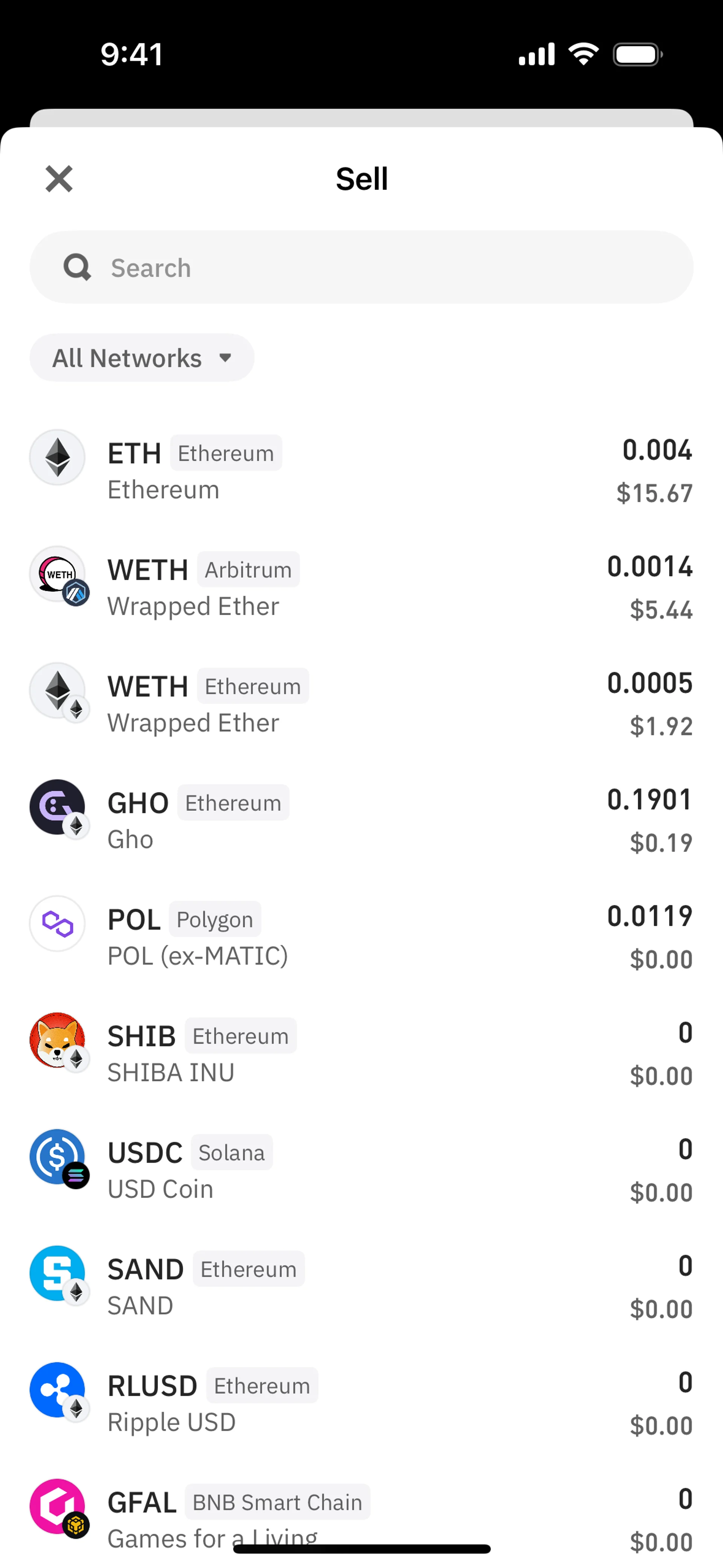Pick the SAND token
The image size is (723, 1568).
(361, 1287)
